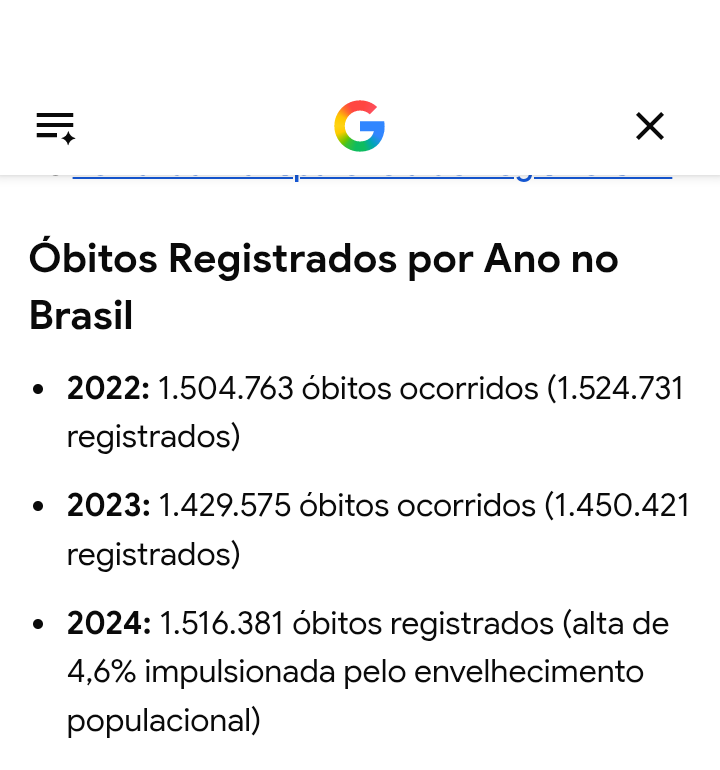Open the AI mode history menu icon
720x770 pixels.
(x=55, y=128)
